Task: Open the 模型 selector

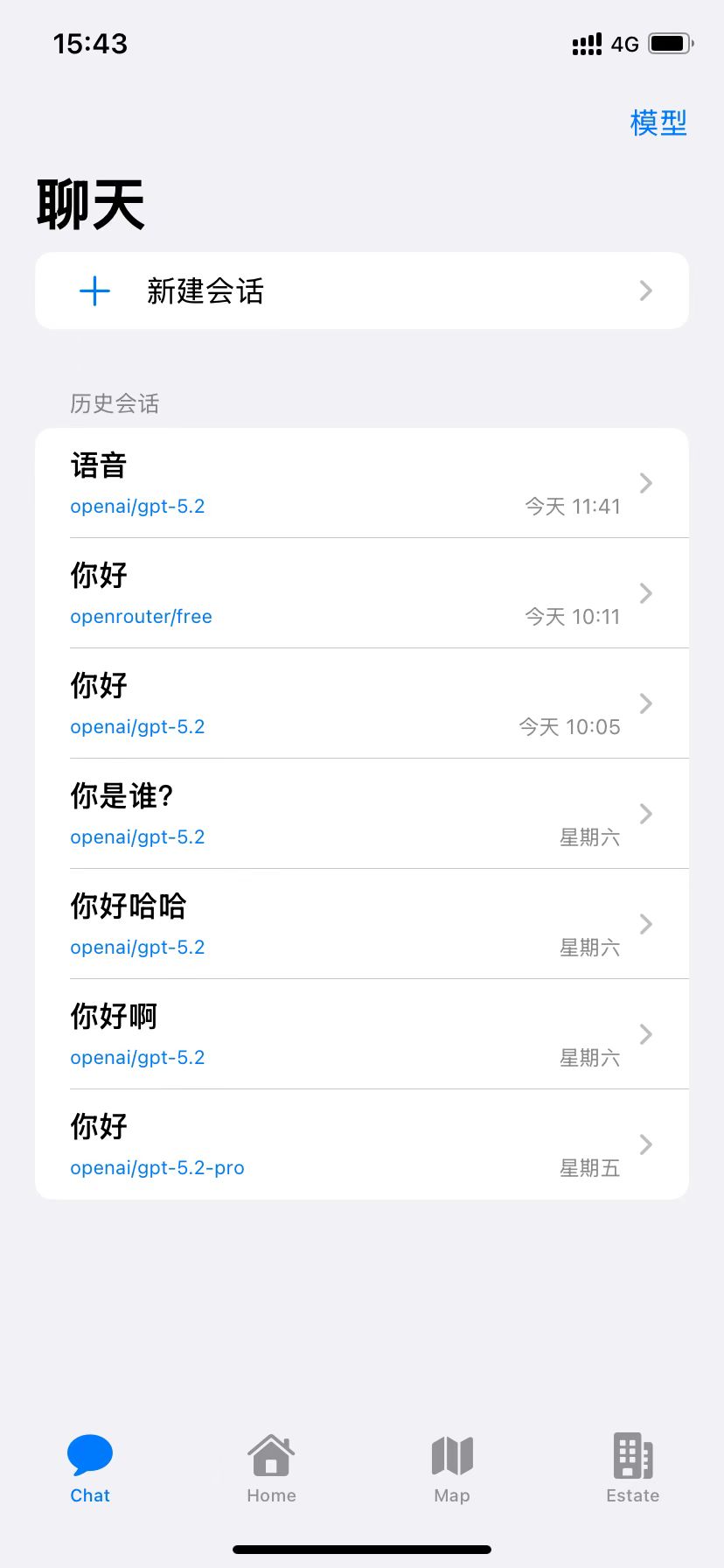Action: click(658, 123)
